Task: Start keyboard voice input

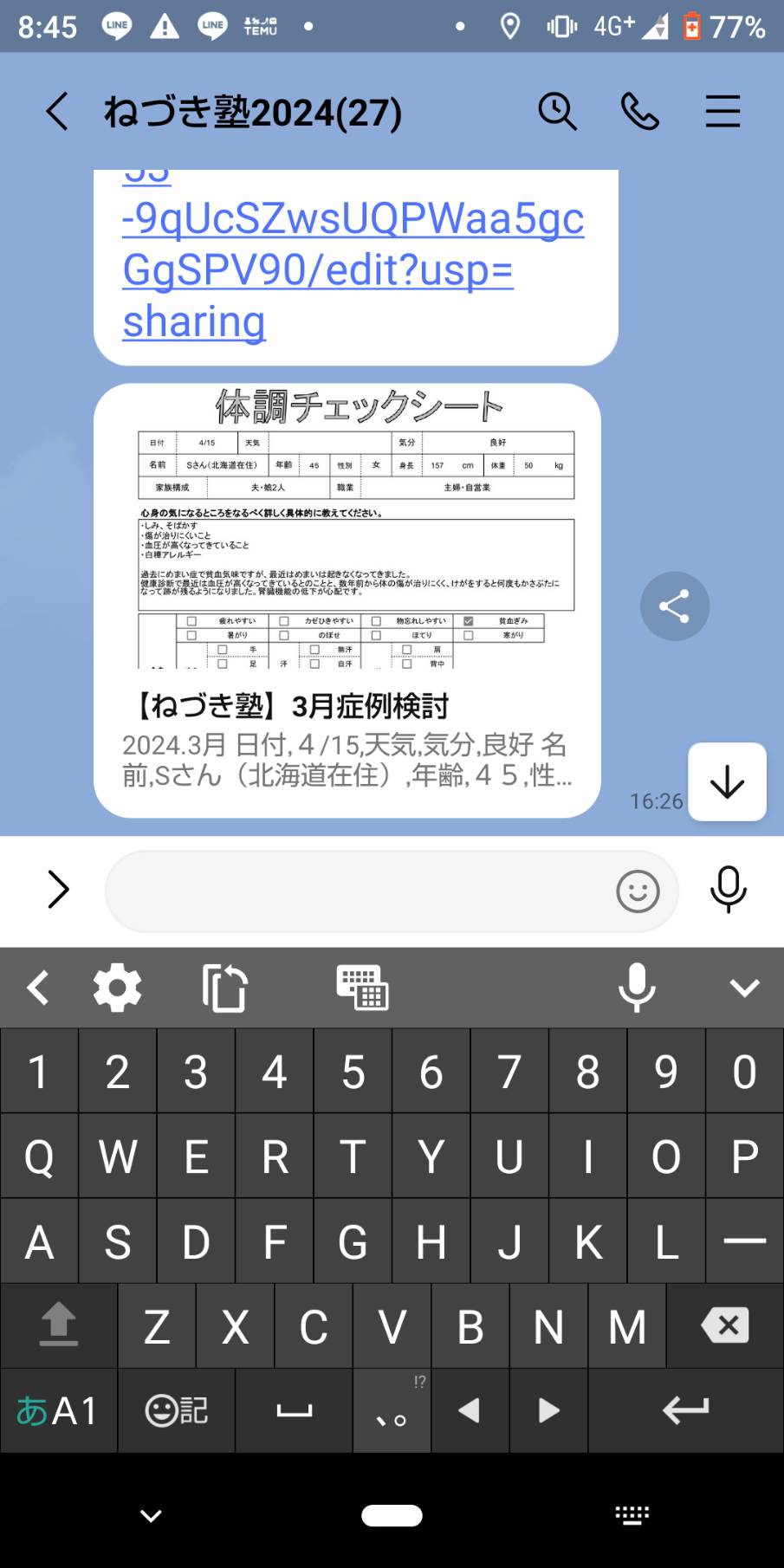Action: click(x=637, y=988)
